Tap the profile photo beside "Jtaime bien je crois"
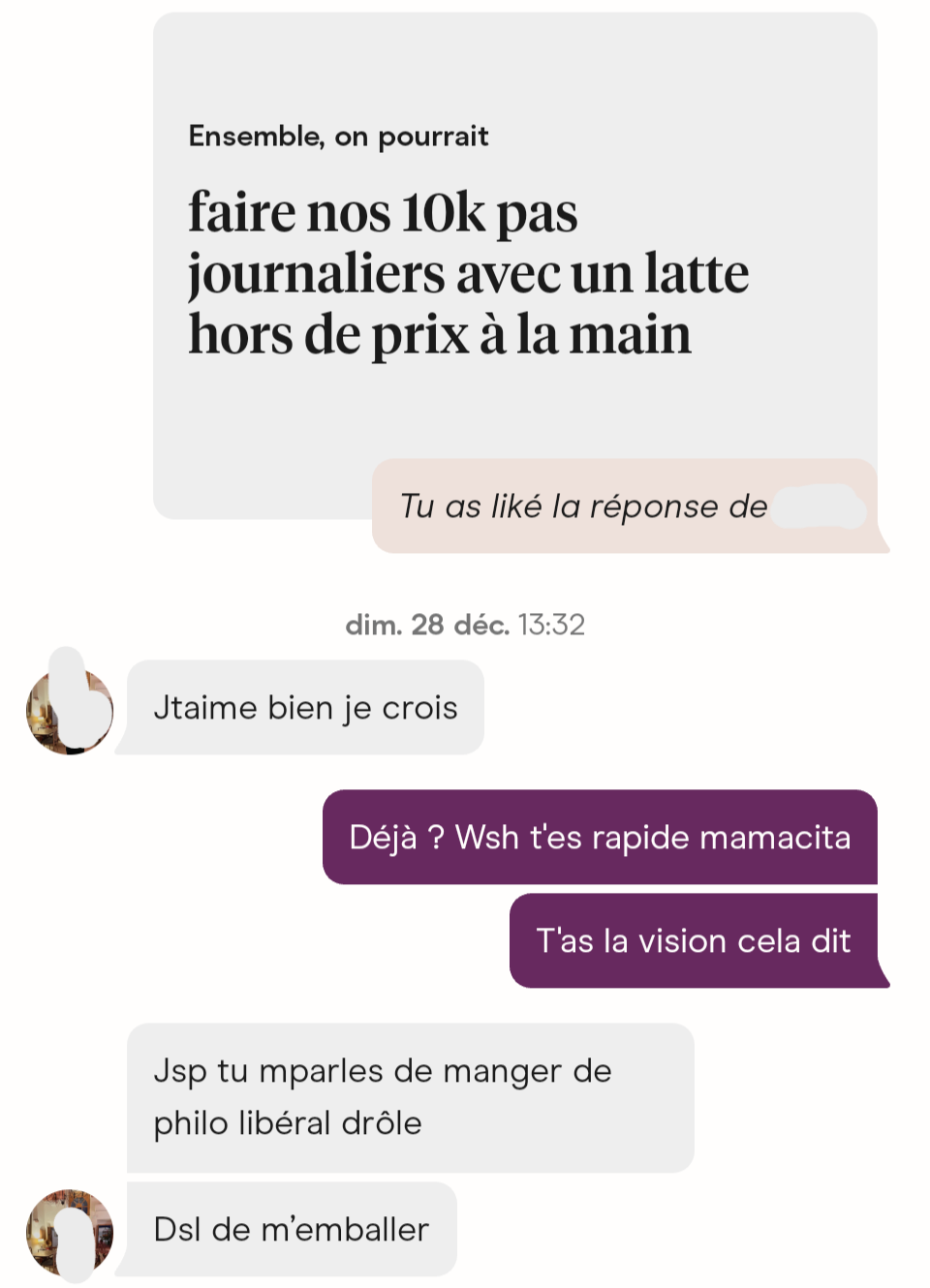This screenshot has width=930, height=1288. tap(70, 711)
